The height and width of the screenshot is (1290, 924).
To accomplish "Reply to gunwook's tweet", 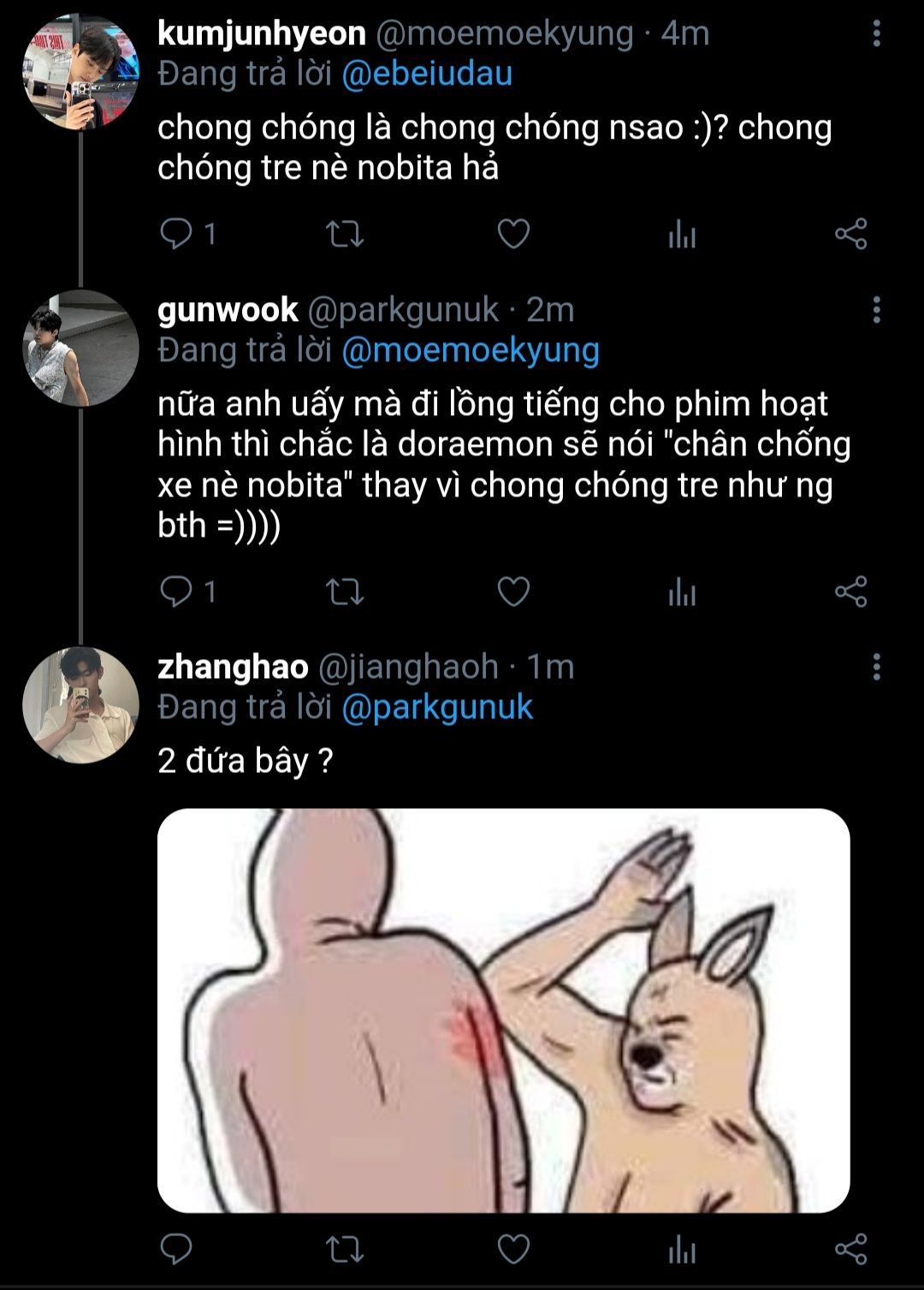I will [176, 591].
